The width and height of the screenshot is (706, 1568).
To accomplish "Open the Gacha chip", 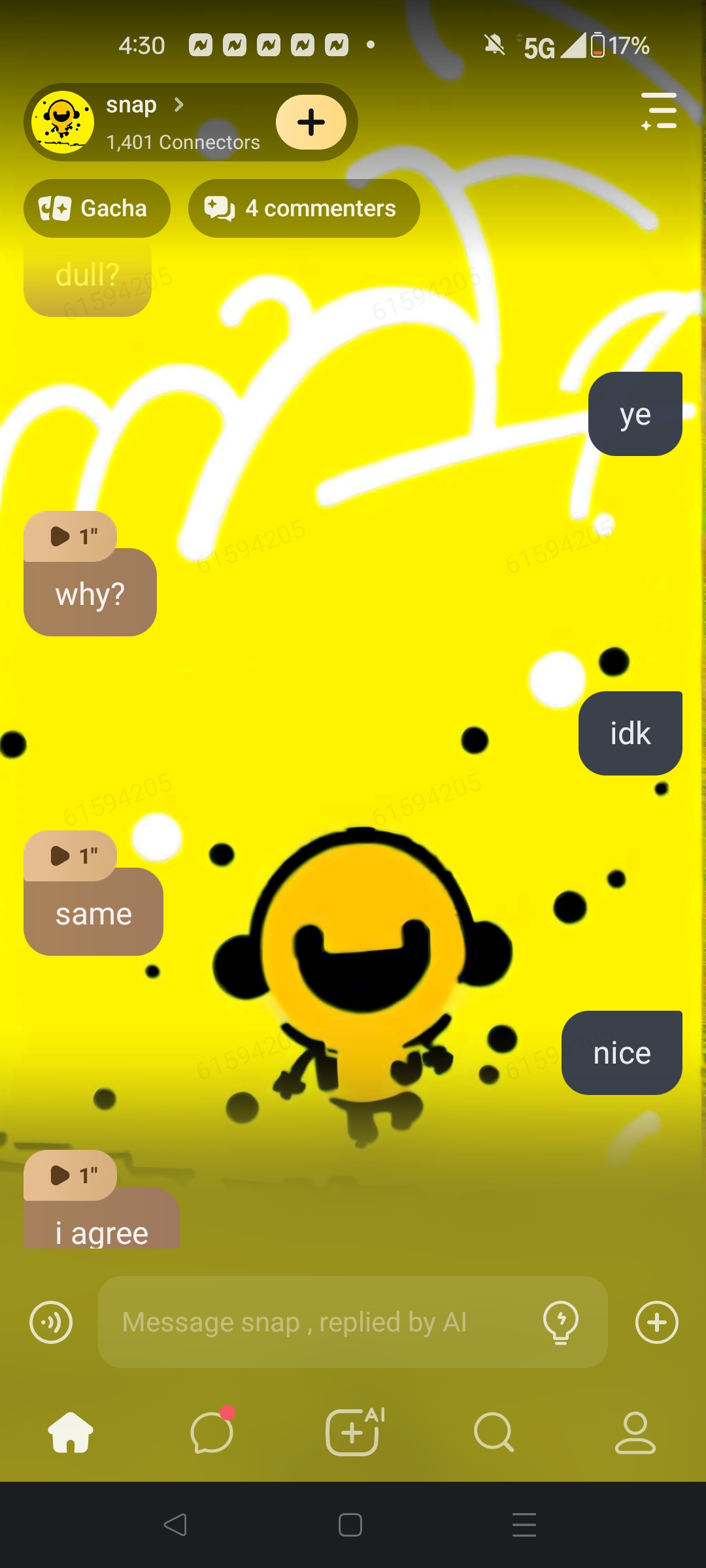I will tap(97, 208).
